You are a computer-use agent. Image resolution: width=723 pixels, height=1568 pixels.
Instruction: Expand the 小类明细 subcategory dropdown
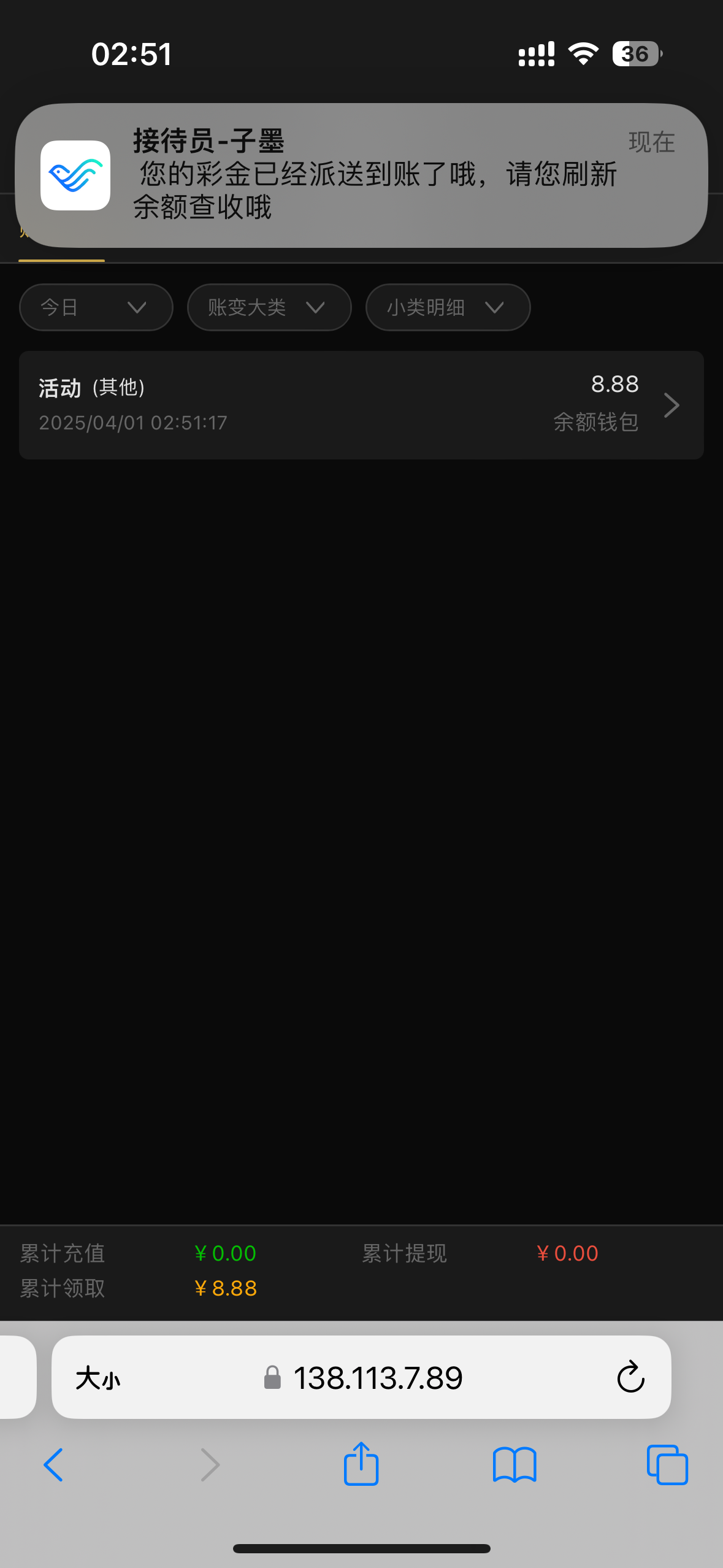tap(448, 307)
